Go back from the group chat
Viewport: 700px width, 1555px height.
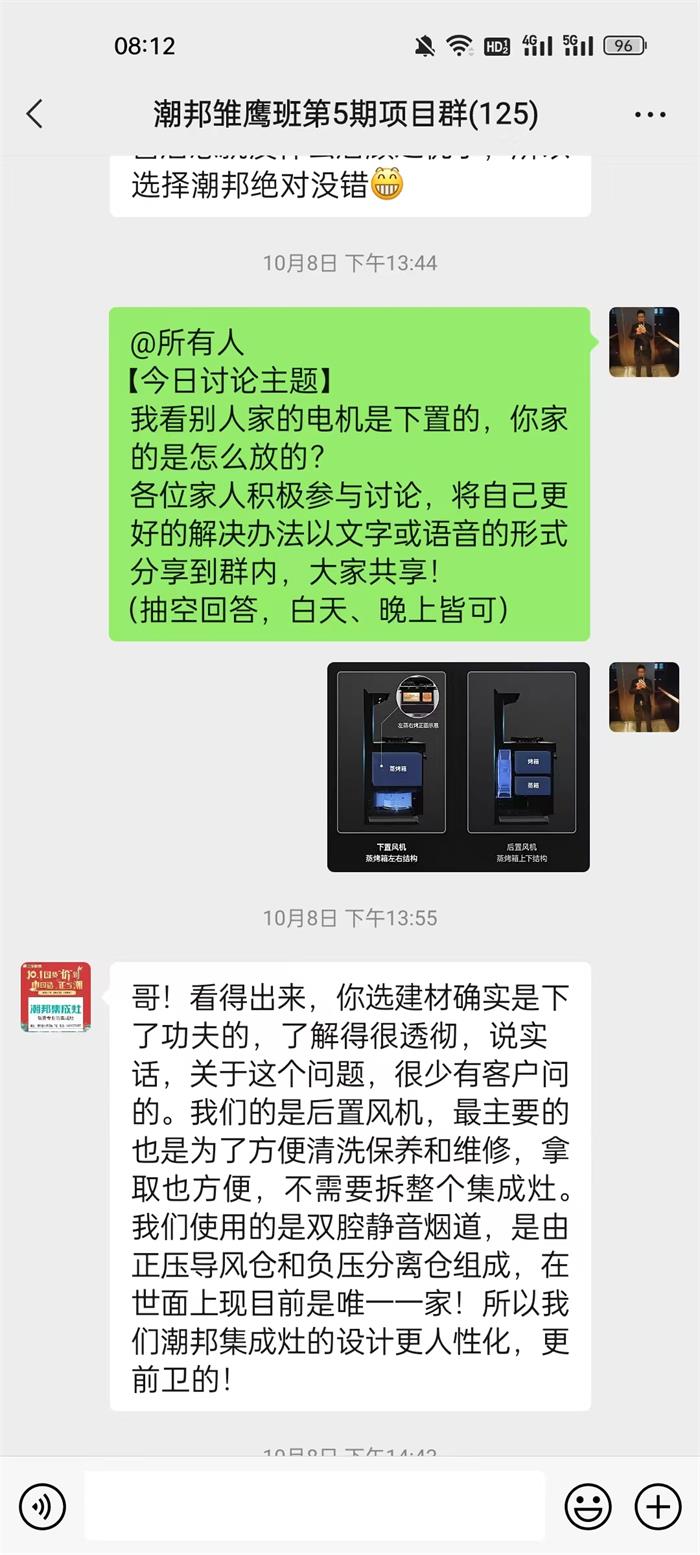35,114
